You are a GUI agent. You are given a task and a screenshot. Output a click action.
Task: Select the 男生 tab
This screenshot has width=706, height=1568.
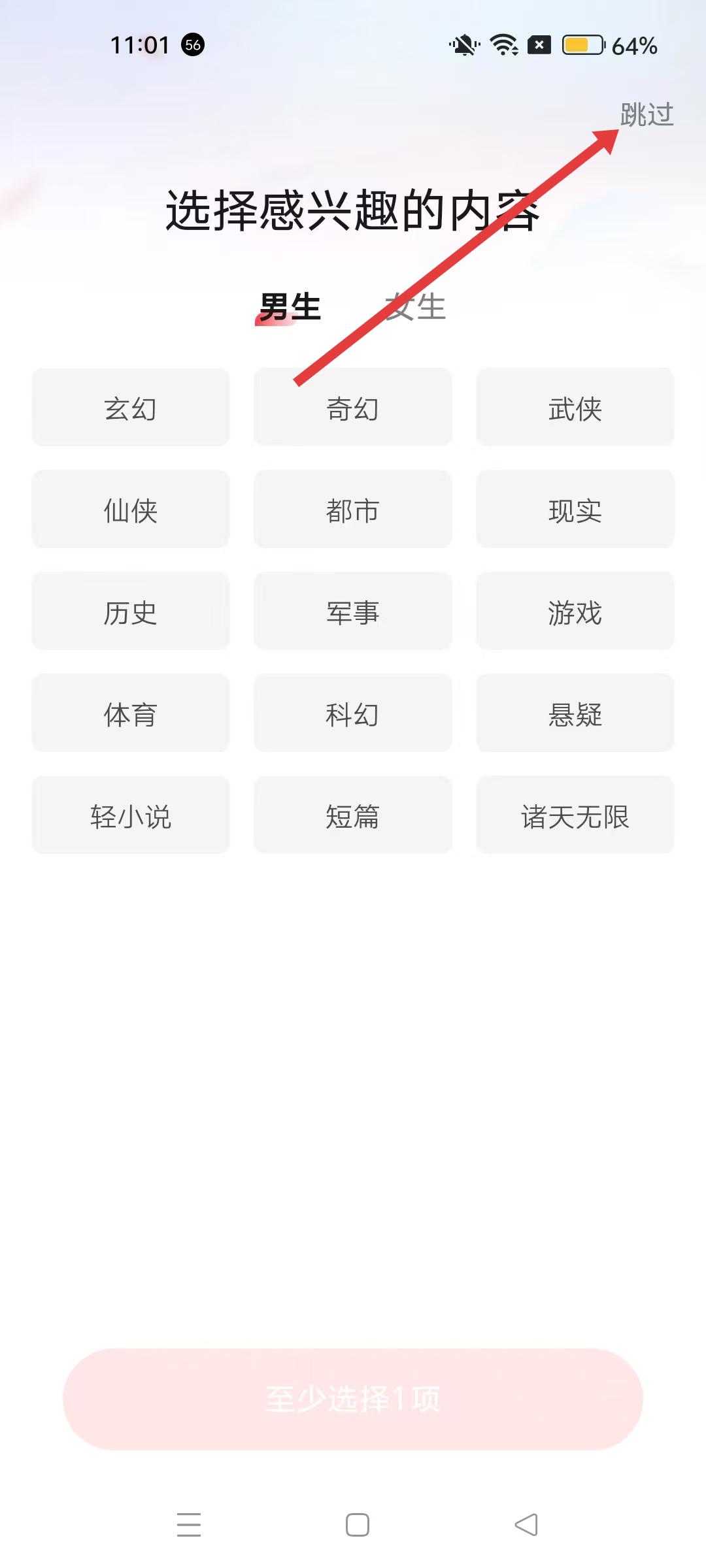pyautogui.click(x=290, y=307)
